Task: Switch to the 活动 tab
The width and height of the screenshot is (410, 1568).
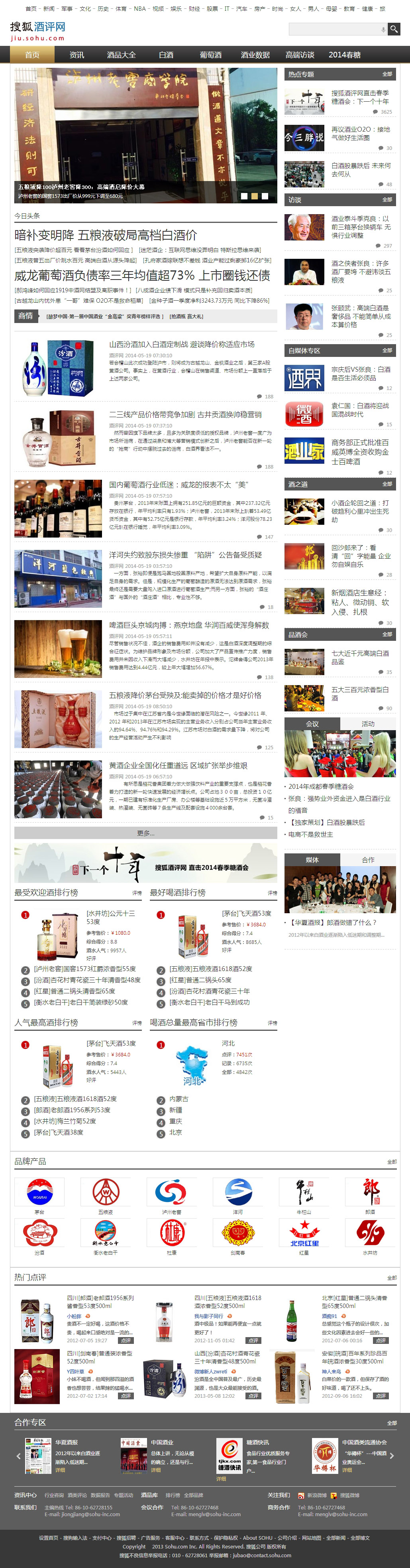Action: click(368, 724)
